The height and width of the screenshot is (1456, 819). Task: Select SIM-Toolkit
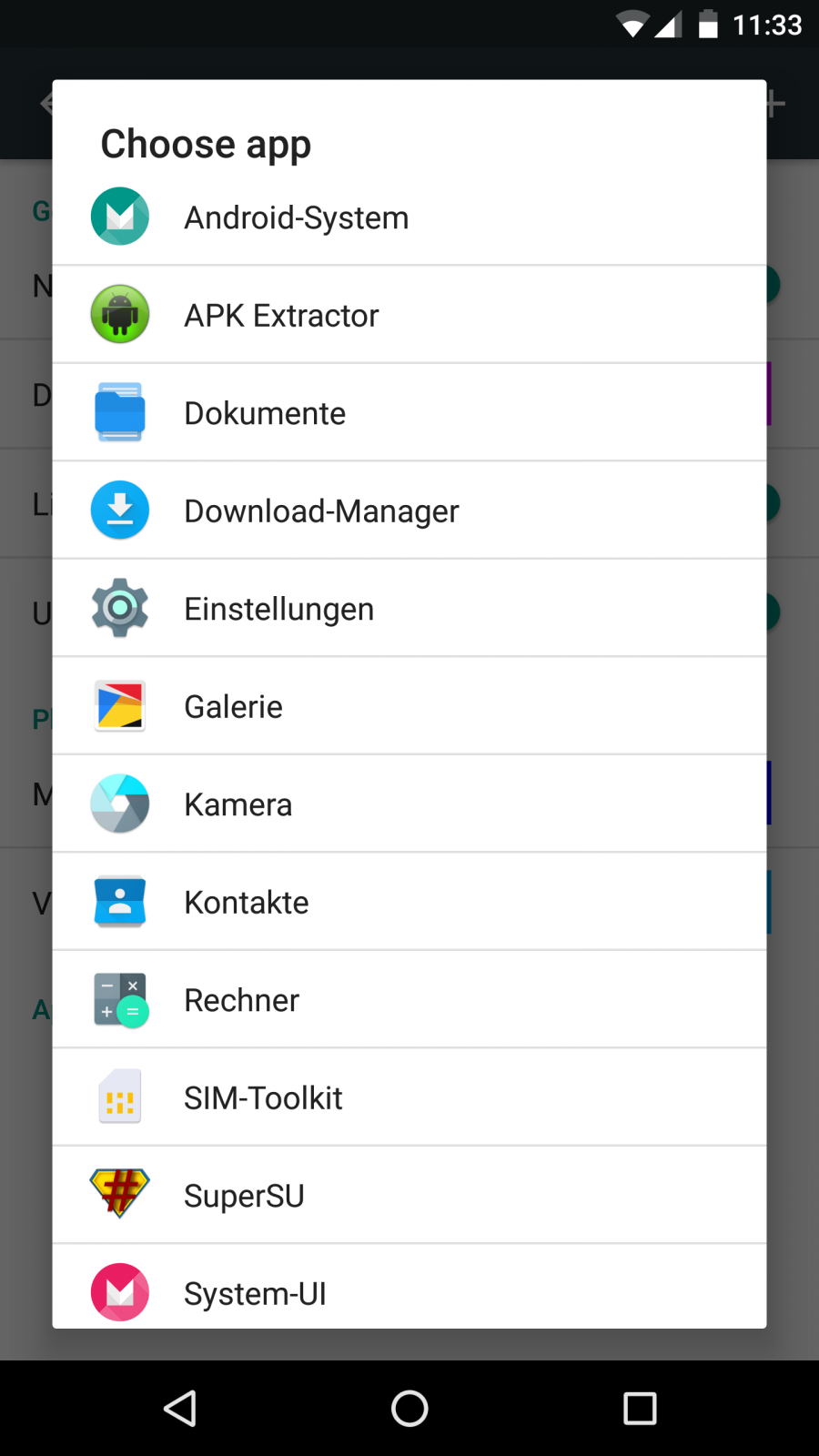[263, 1098]
